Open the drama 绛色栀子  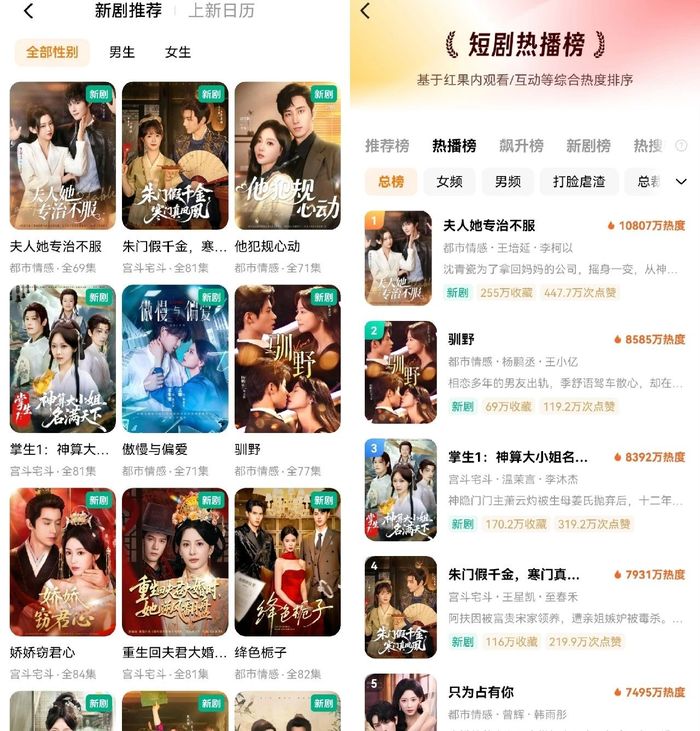point(287,562)
